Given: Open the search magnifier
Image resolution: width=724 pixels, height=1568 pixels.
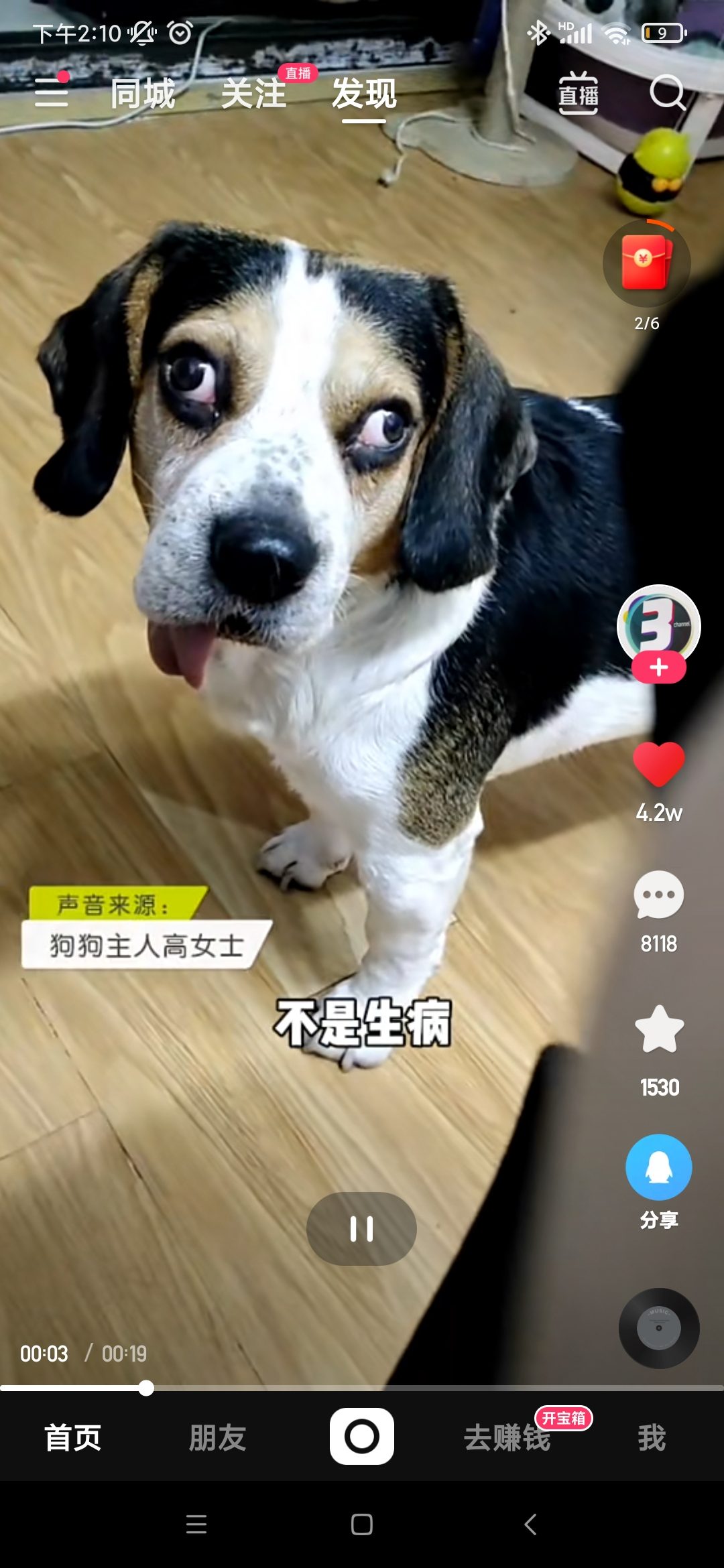Looking at the screenshot, I should click(667, 92).
